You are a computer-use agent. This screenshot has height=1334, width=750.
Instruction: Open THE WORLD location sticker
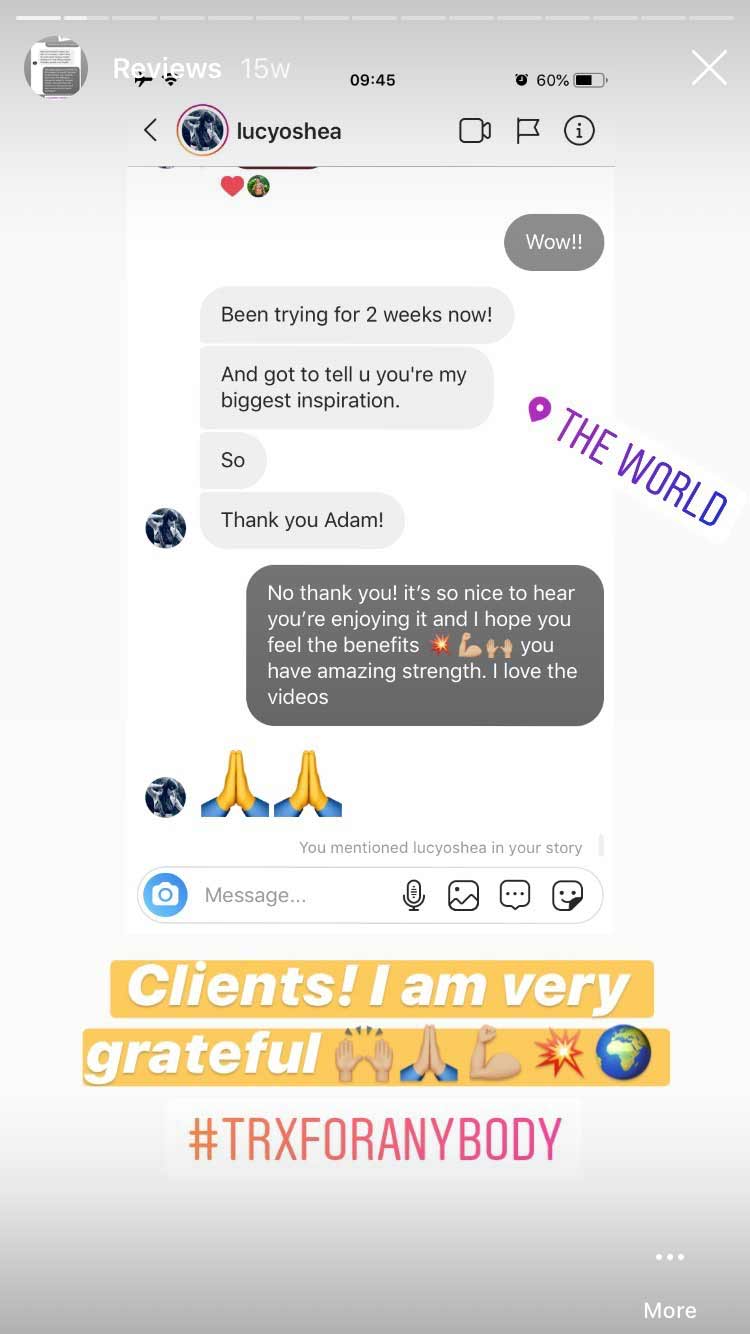click(632, 462)
